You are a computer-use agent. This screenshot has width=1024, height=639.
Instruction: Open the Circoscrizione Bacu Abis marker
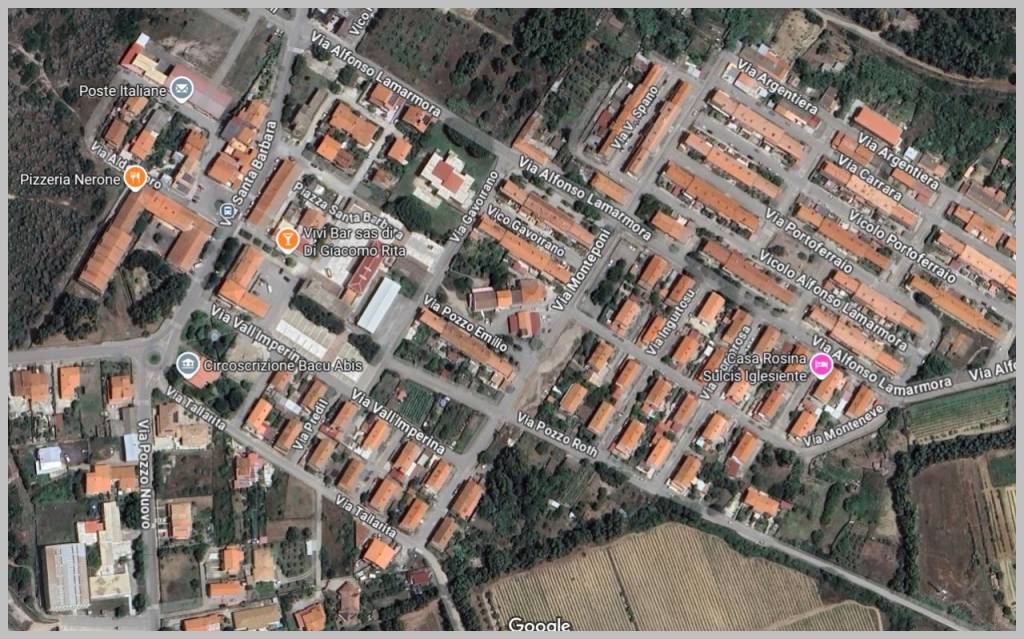[187, 364]
